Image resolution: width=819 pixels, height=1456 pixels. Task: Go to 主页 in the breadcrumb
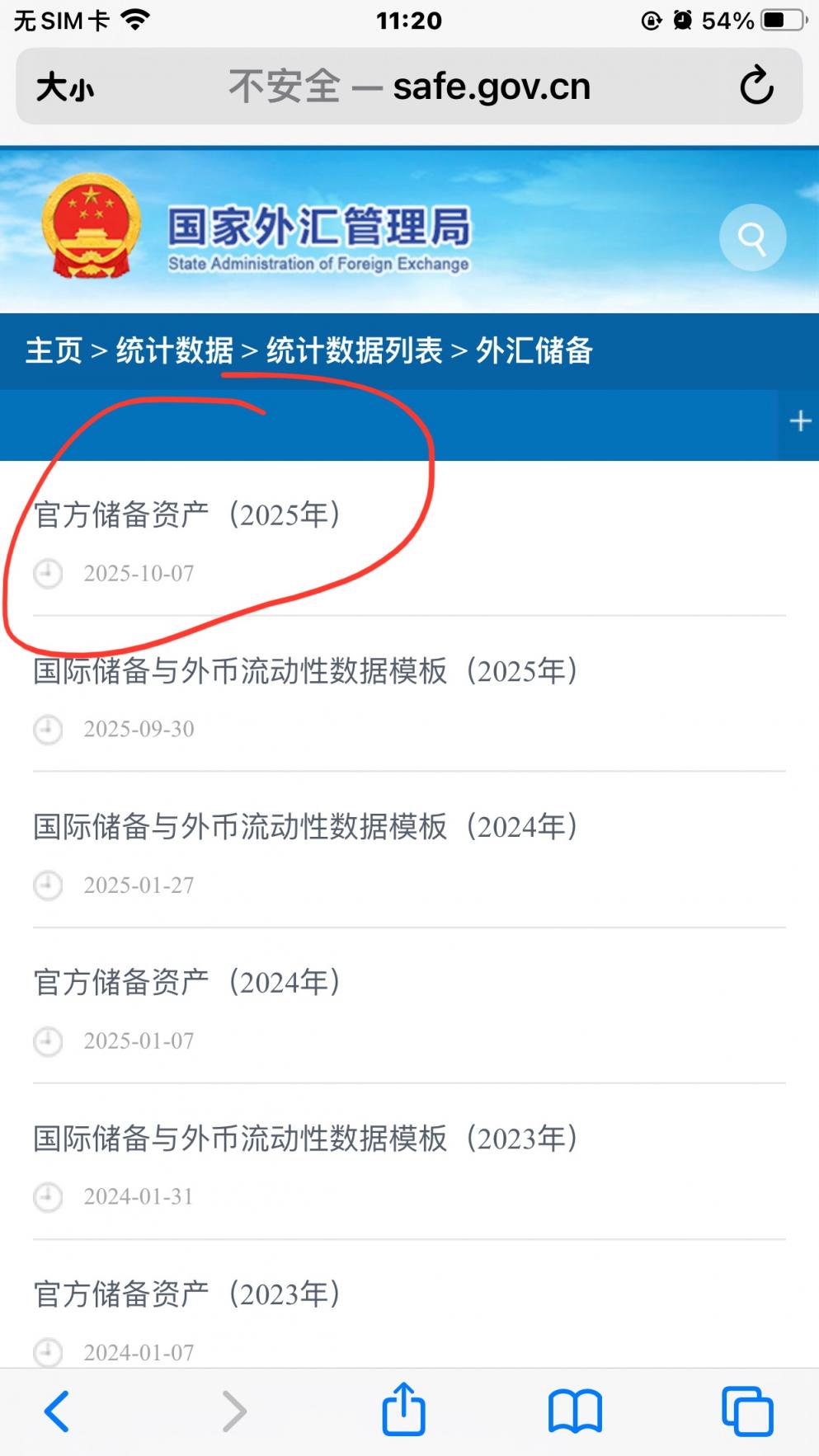point(54,350)
